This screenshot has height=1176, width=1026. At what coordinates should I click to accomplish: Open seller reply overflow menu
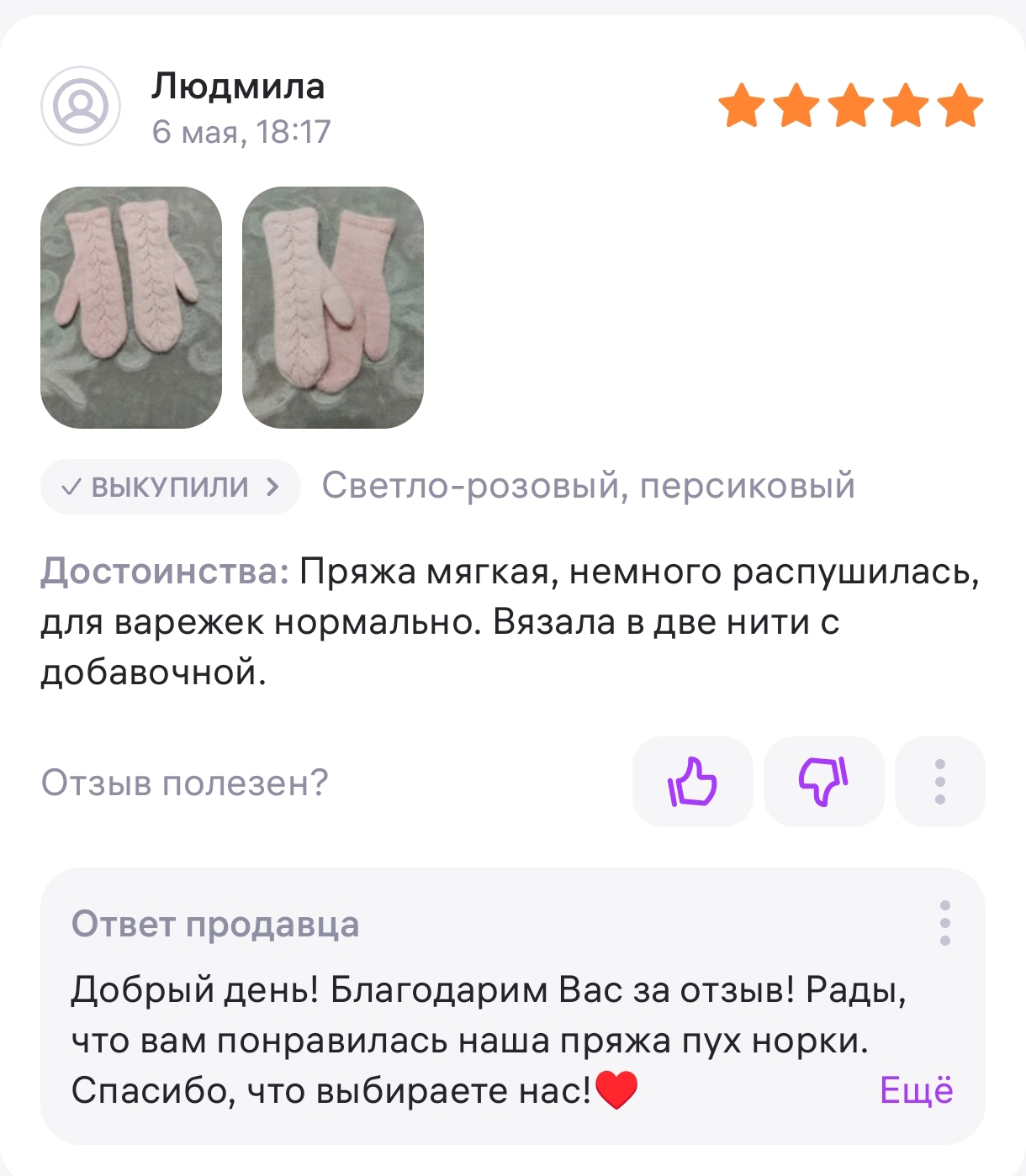944,923
